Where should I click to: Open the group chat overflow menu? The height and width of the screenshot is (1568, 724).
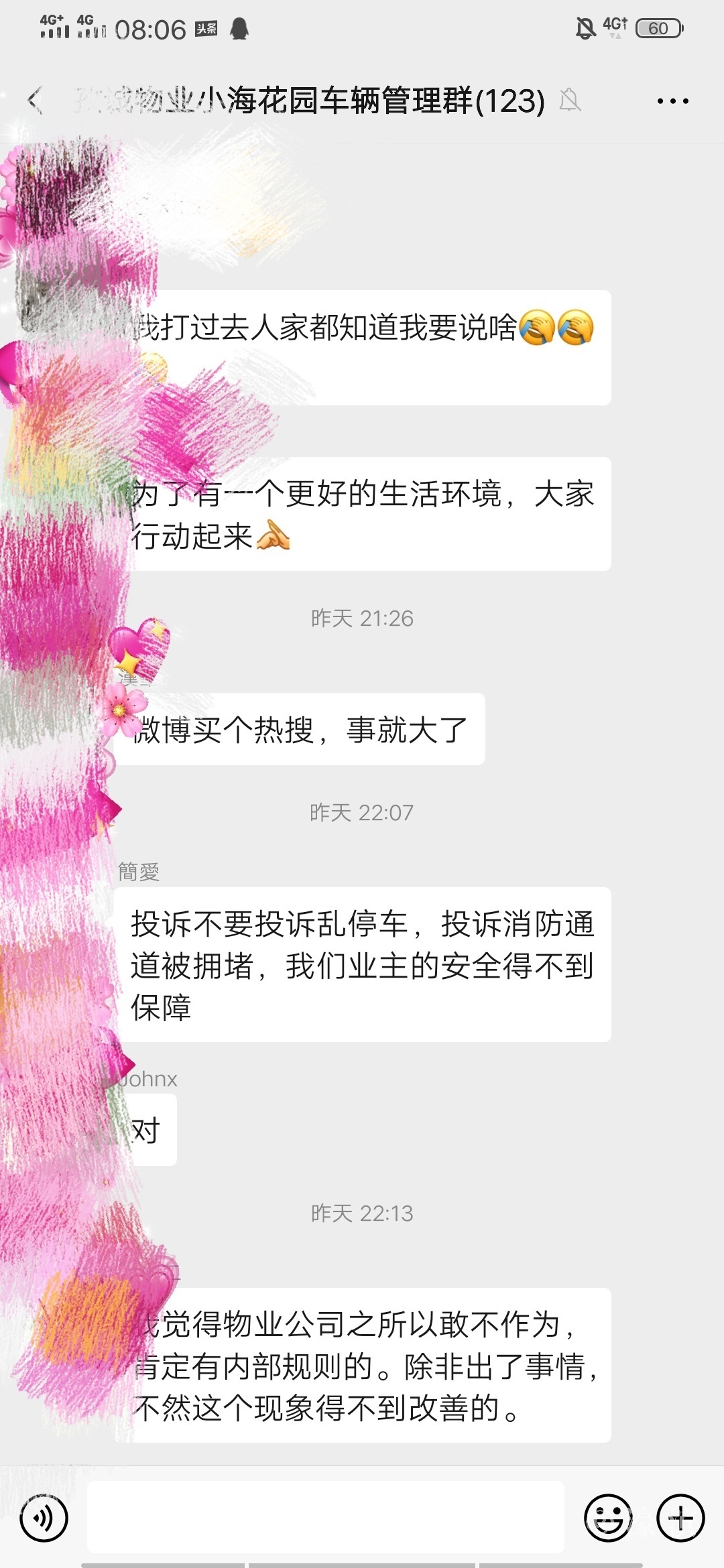pyautogui.click(x=672, y=101)
